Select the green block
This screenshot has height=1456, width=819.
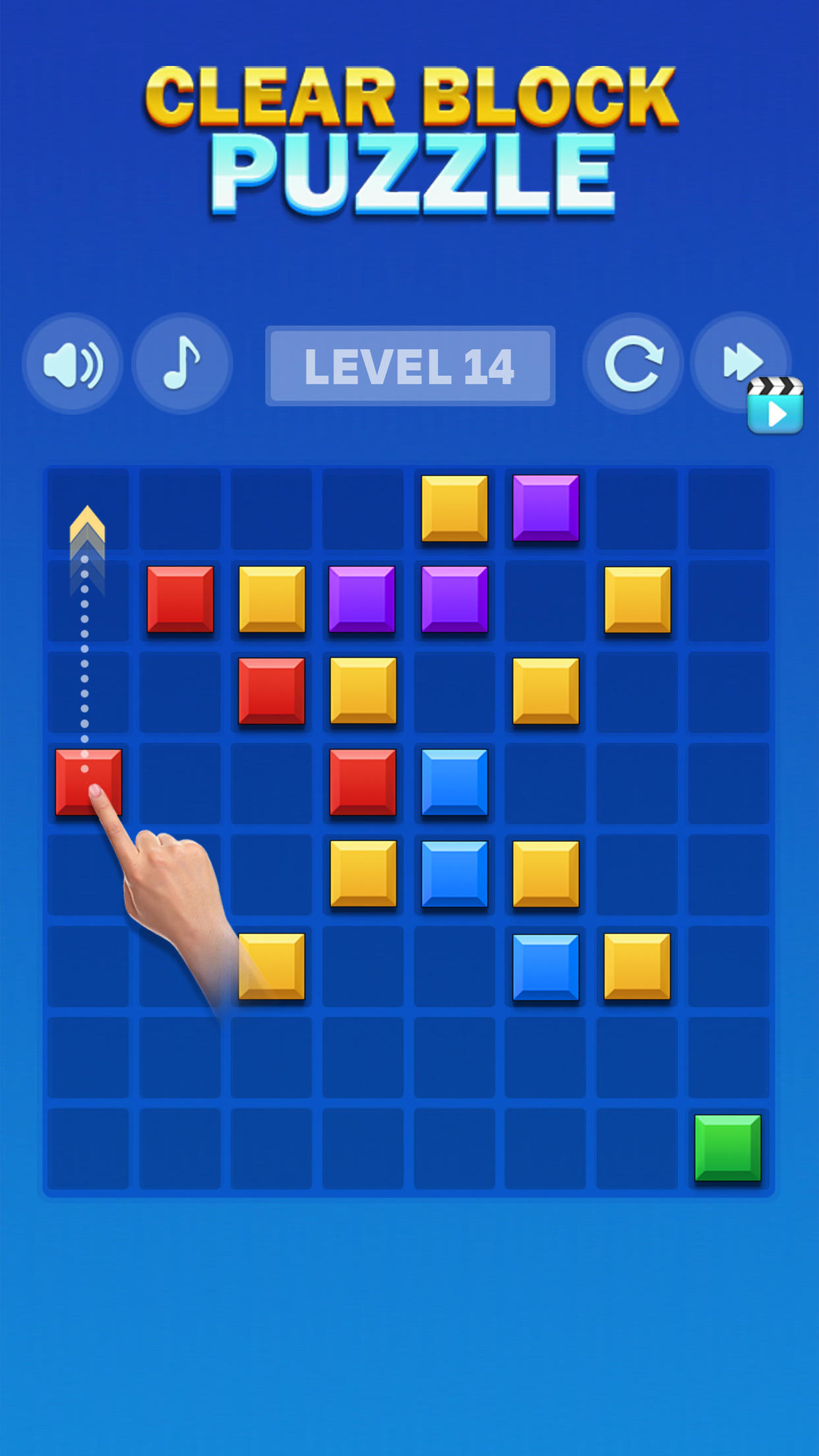(x=728, y=1148)
